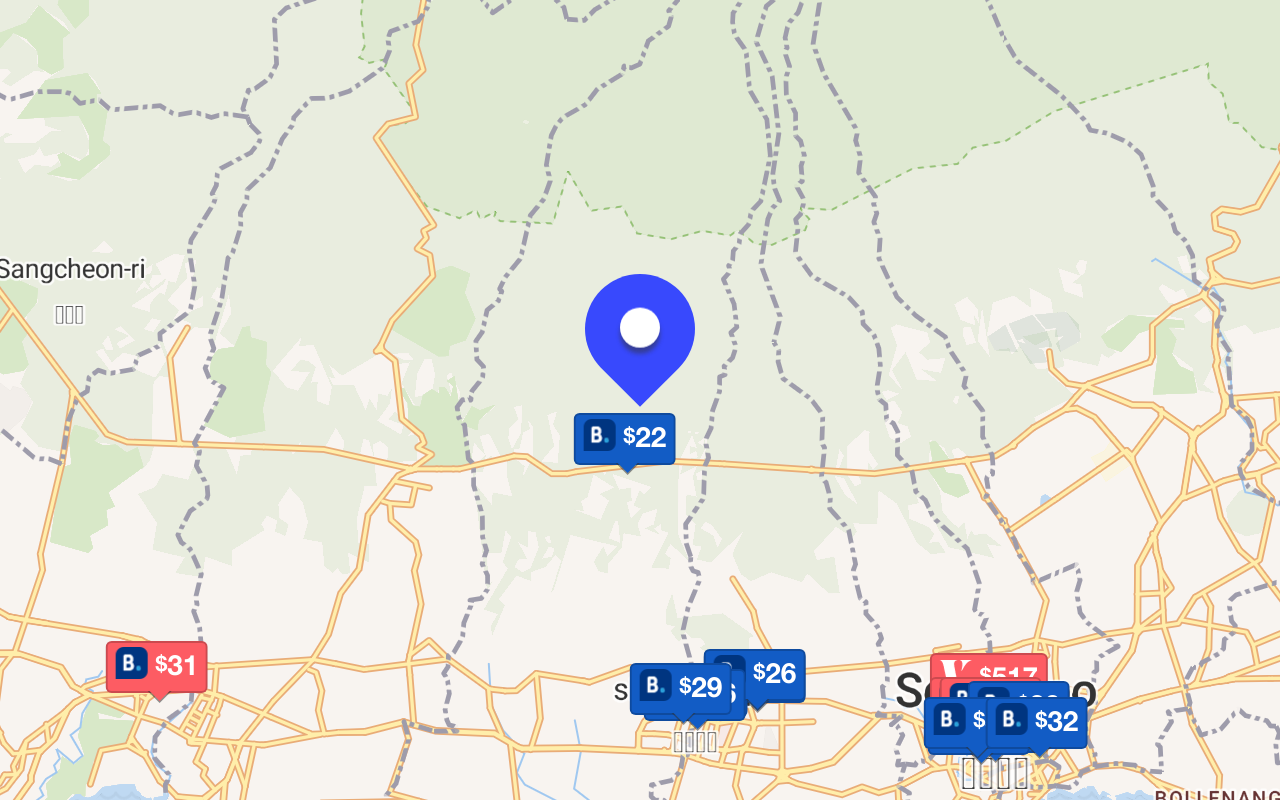Screen dimensions: 1280x800
Task: Open the $22 hotel marker
Action: tap(625, 438)
